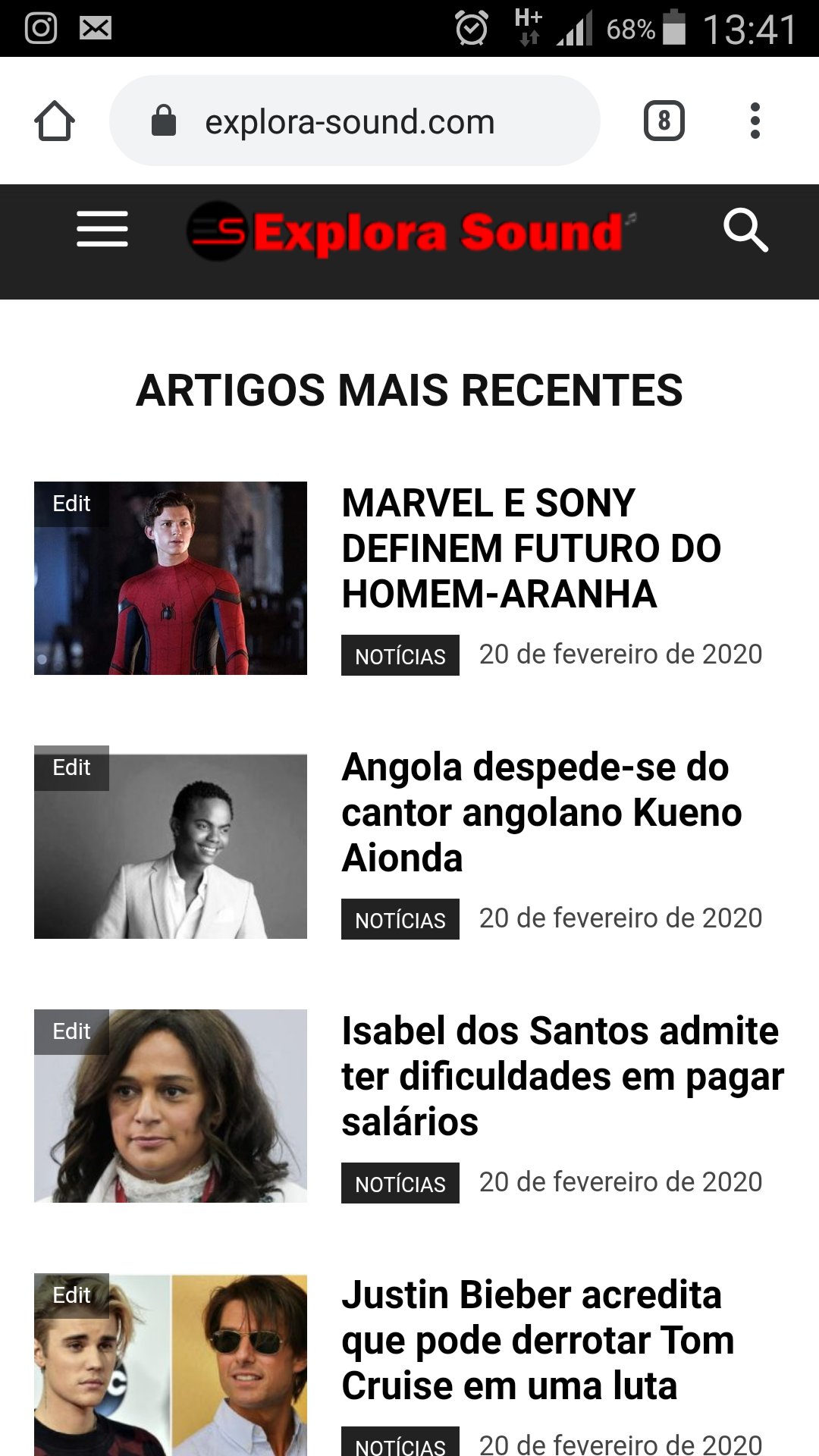This screenshot has height=1456, width=819.
Task: Open the site search
Action: (x=745, y=230)
